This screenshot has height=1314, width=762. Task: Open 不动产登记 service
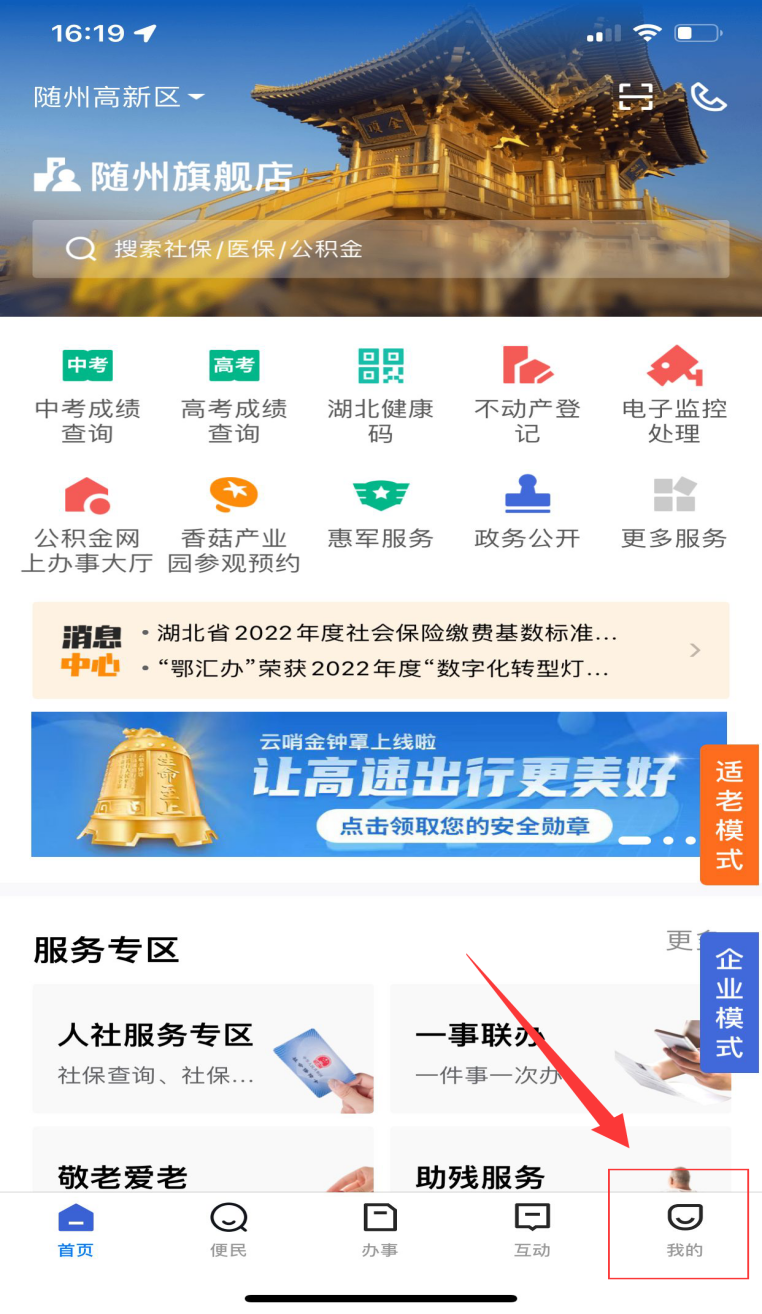pyautogui.click(x=527, y=395)
